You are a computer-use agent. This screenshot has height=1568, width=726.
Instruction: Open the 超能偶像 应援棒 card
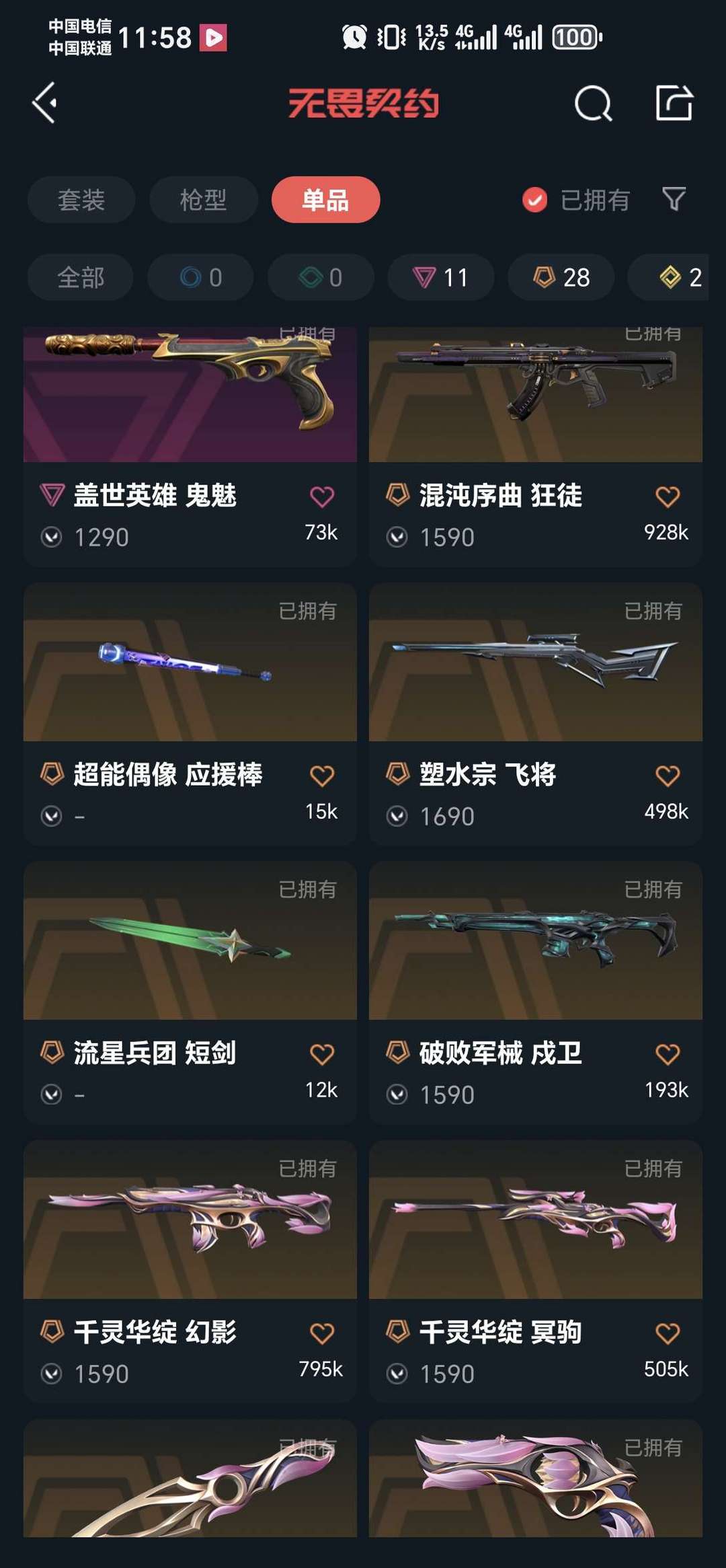pyautogui.click(x=190, y=714)
